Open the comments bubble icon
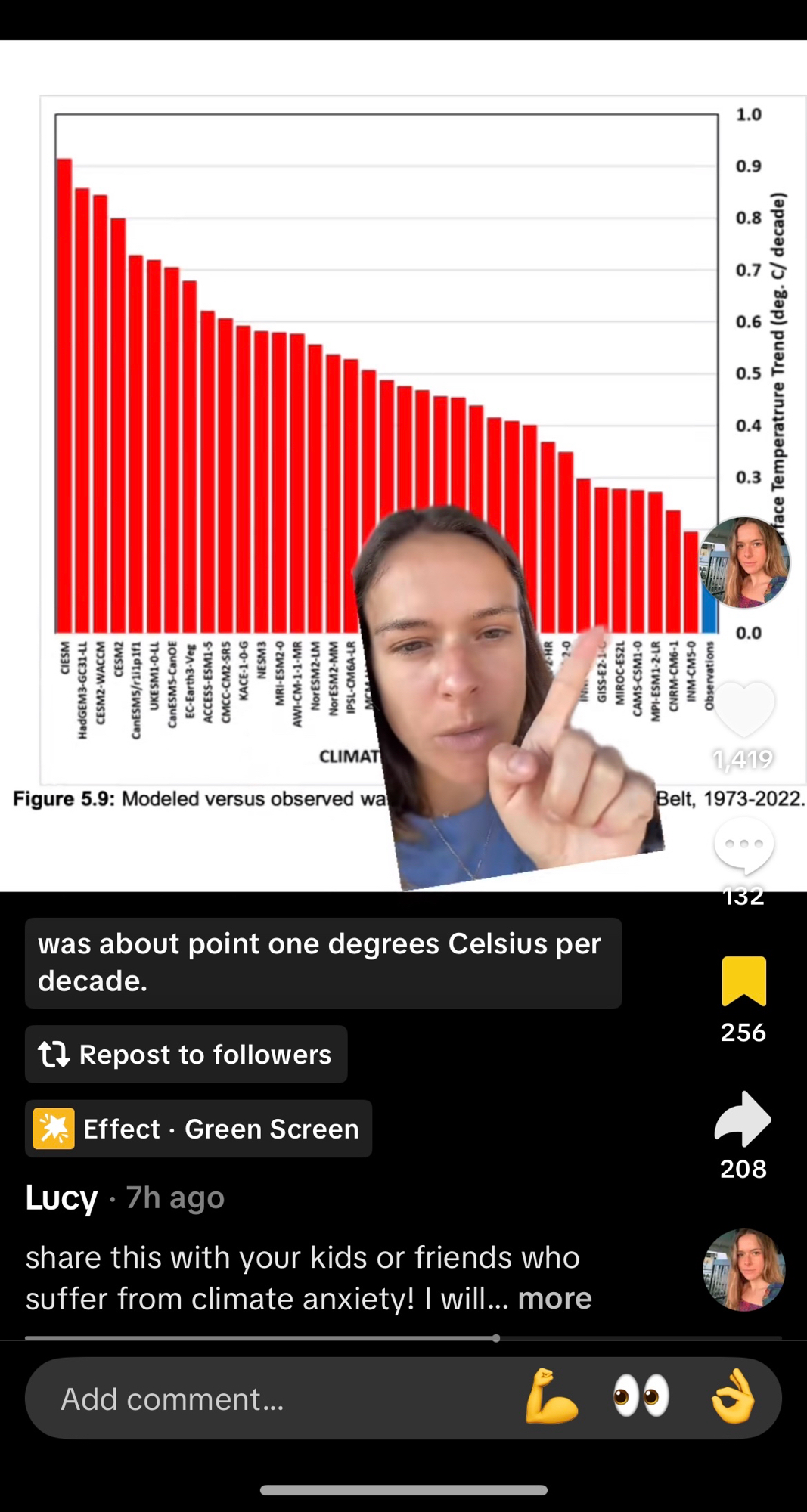This screenshot has height=1512, width=807. pos(744,844)
